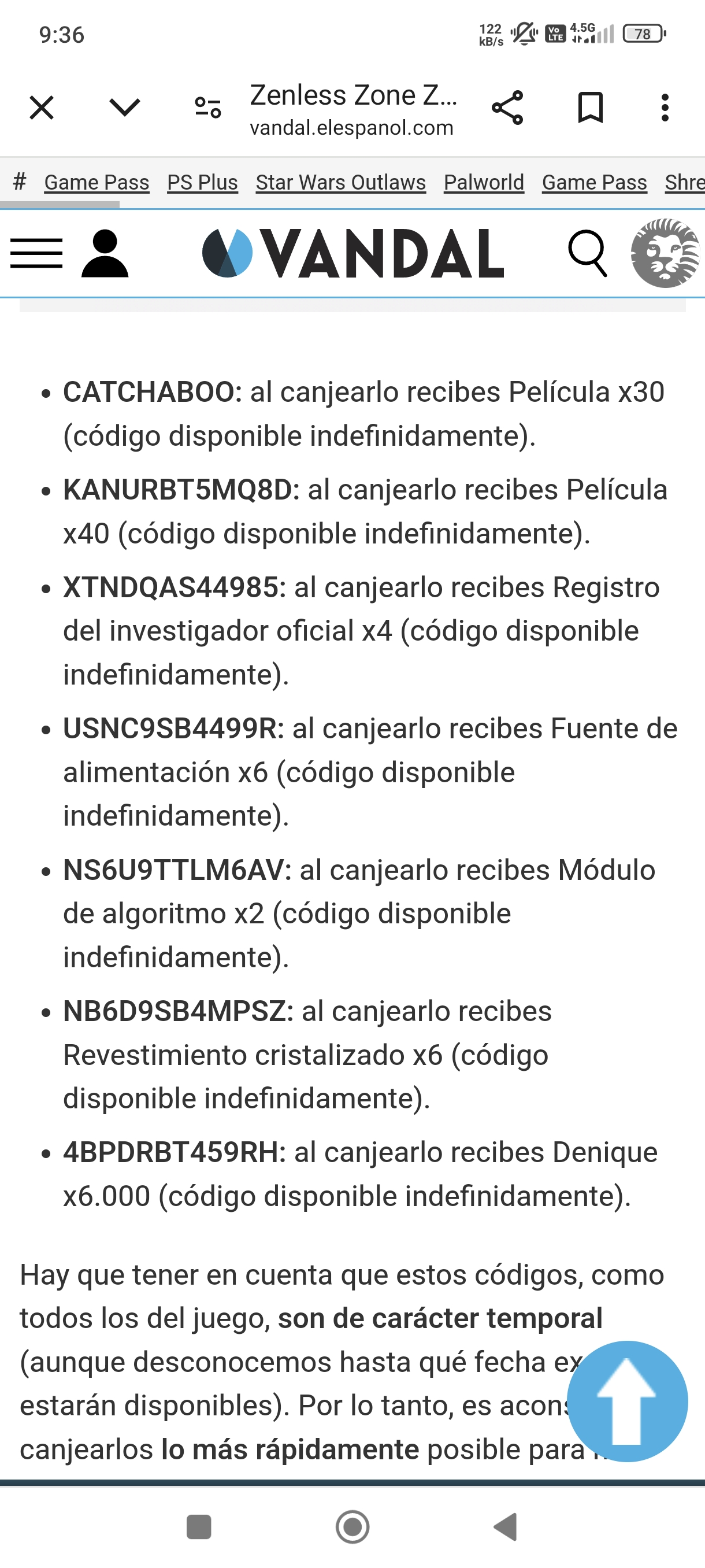Open site settings next to the page title
This screenshot has height=1568, width=705.
208,108
